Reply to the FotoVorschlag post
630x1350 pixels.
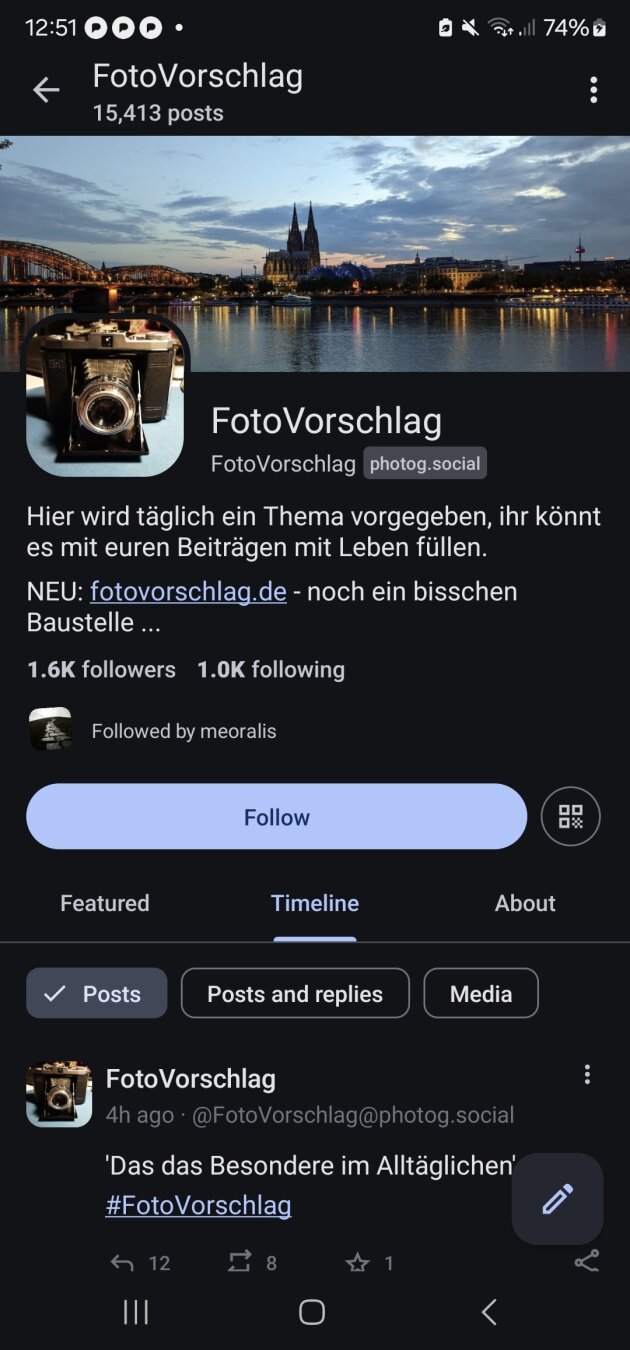pyautogui.click(x=122, y=1263)
